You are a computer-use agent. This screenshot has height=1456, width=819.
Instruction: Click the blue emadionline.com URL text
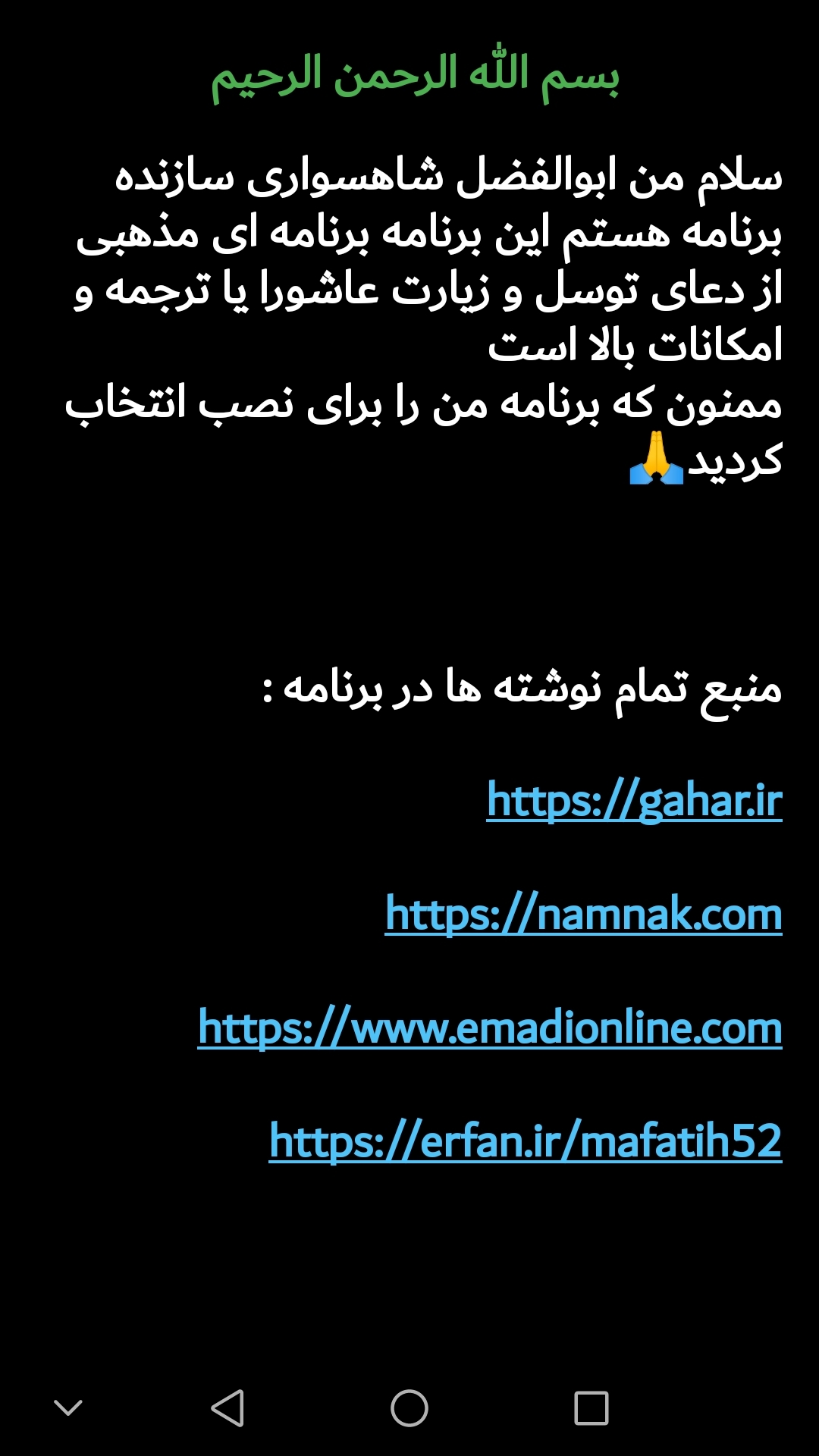488,1028
